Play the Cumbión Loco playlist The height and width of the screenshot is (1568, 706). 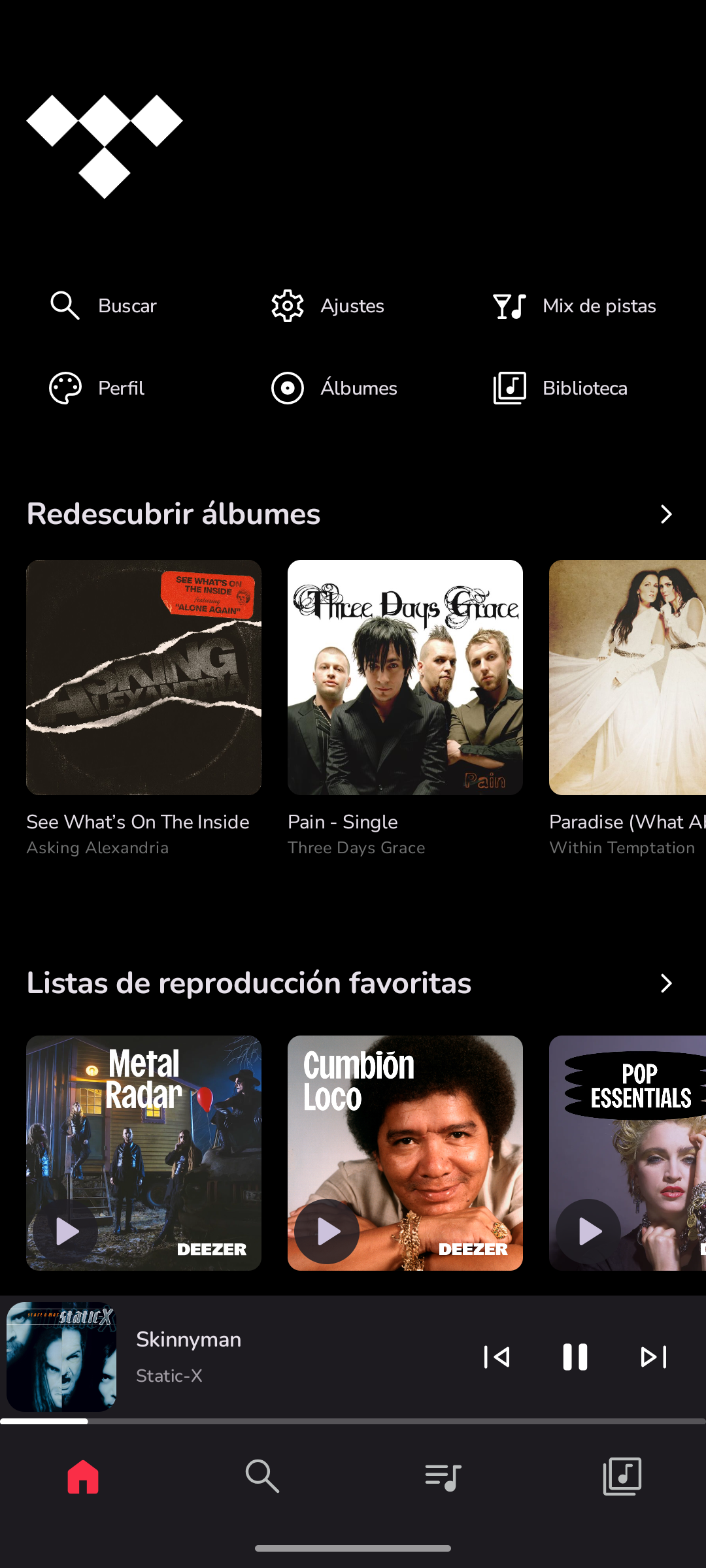(327, 1232)
